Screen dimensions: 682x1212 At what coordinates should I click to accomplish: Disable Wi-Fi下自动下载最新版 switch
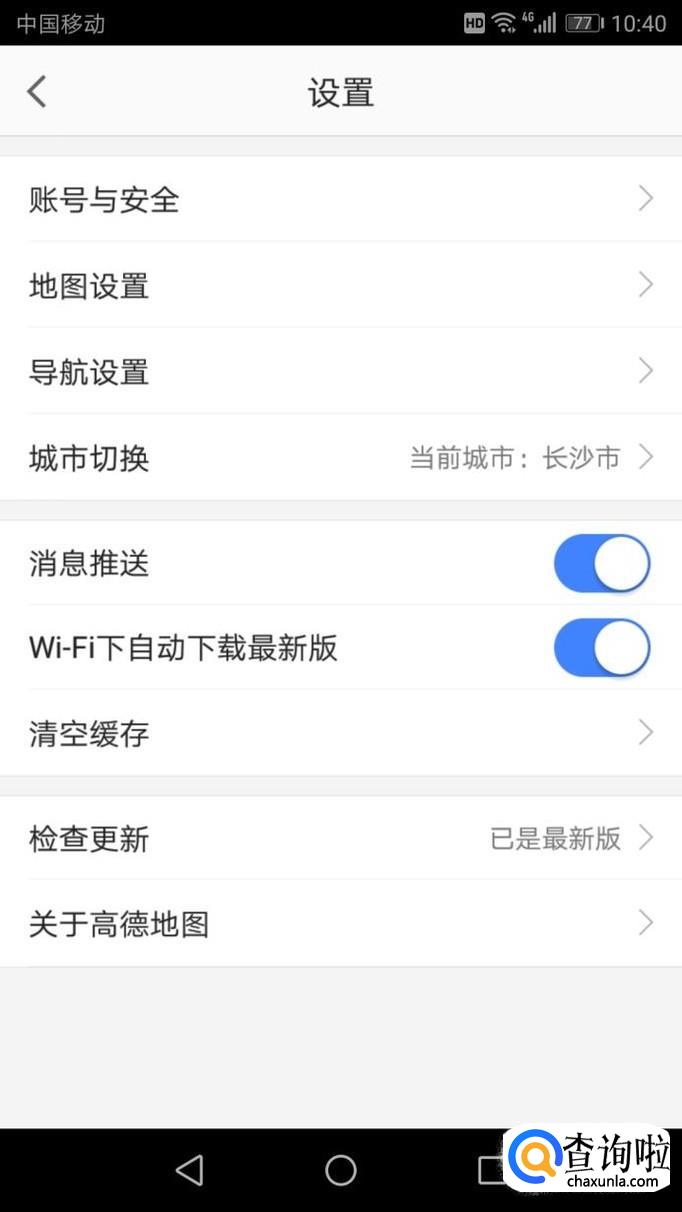coord(601,648)
